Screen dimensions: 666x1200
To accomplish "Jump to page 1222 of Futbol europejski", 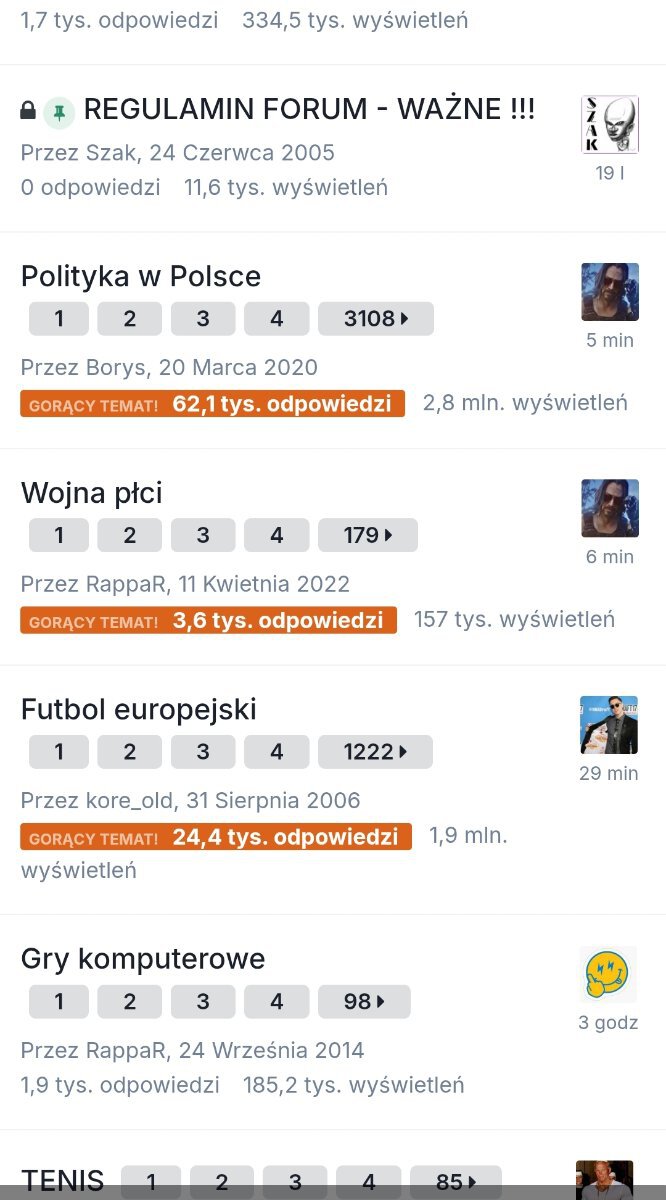I will click(376, 752).
